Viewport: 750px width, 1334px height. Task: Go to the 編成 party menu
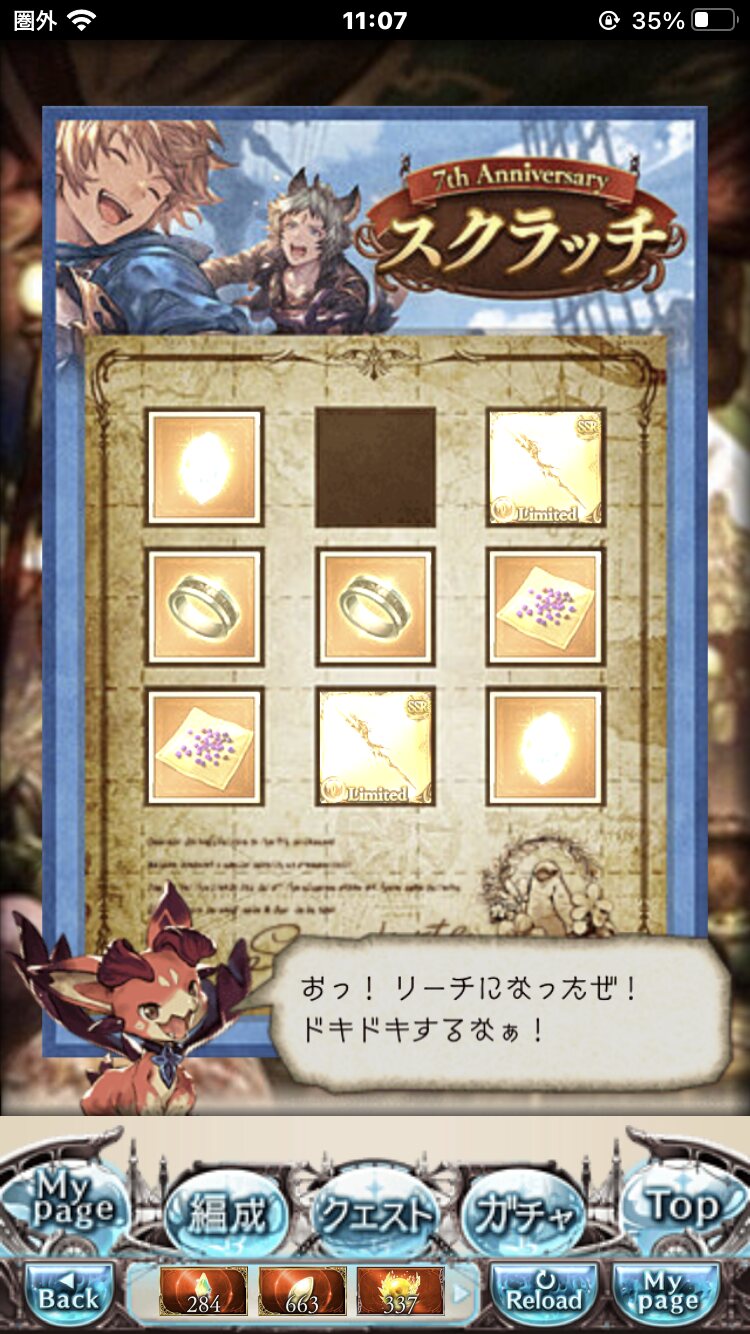[x=227, y=1213]
